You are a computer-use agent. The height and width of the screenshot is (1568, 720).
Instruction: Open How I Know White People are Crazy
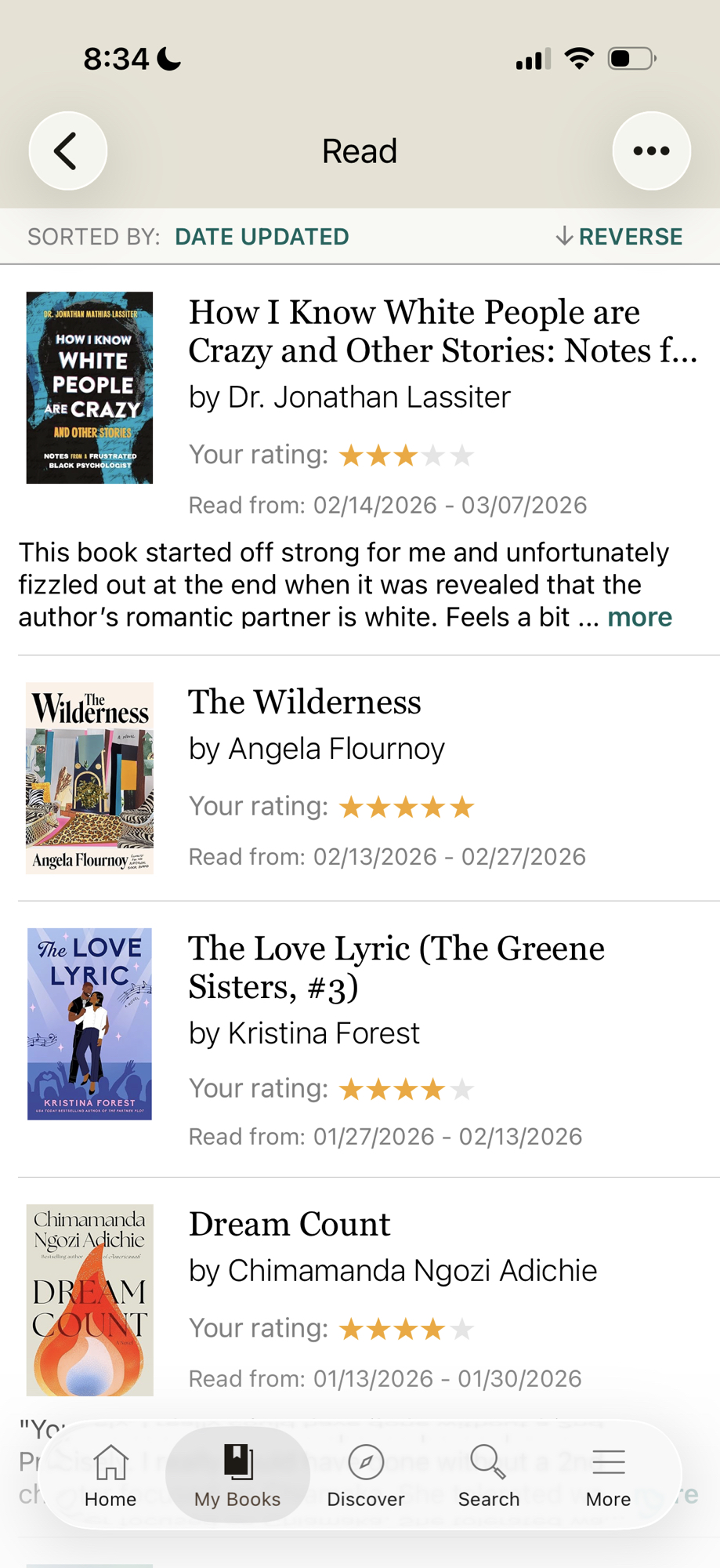tap(442, 331)
